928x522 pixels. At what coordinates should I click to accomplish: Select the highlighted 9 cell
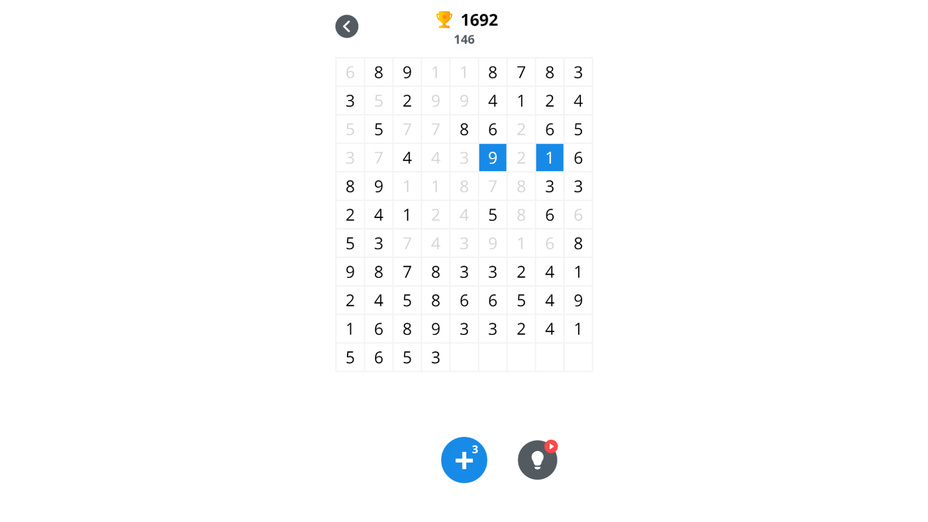(x=492, y=158)
